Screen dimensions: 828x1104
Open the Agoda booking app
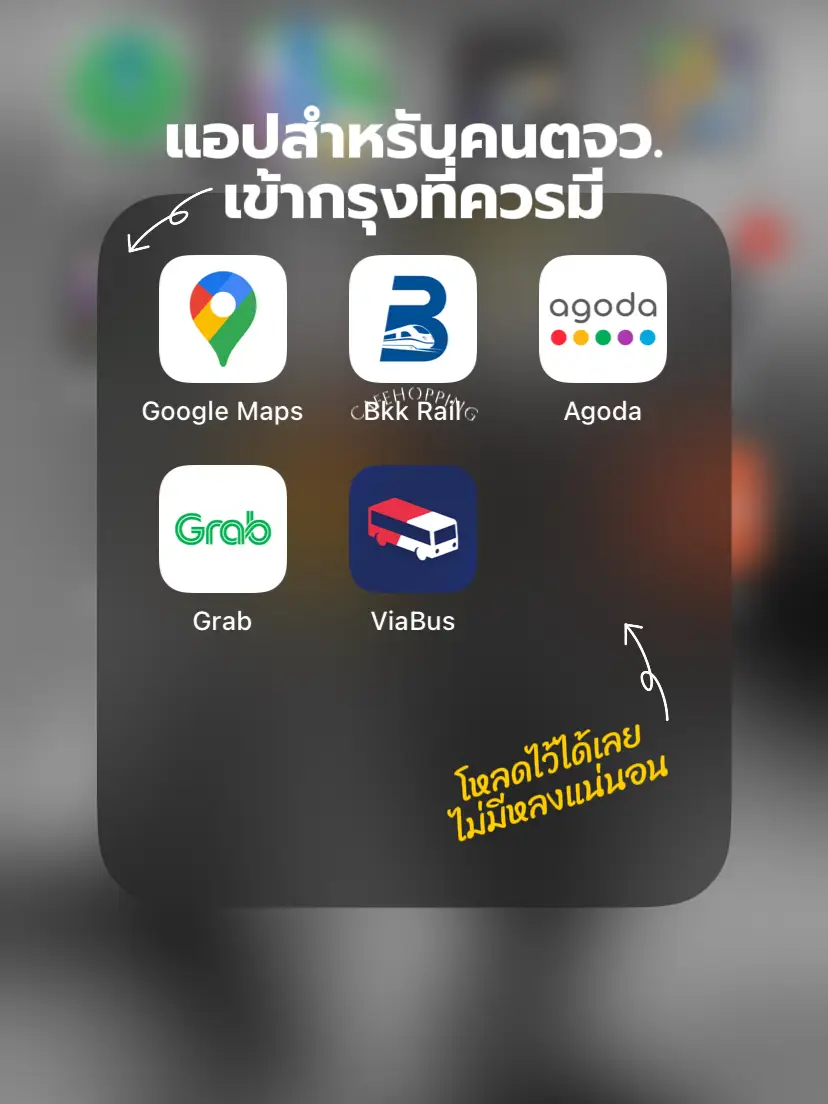point(603,320)
